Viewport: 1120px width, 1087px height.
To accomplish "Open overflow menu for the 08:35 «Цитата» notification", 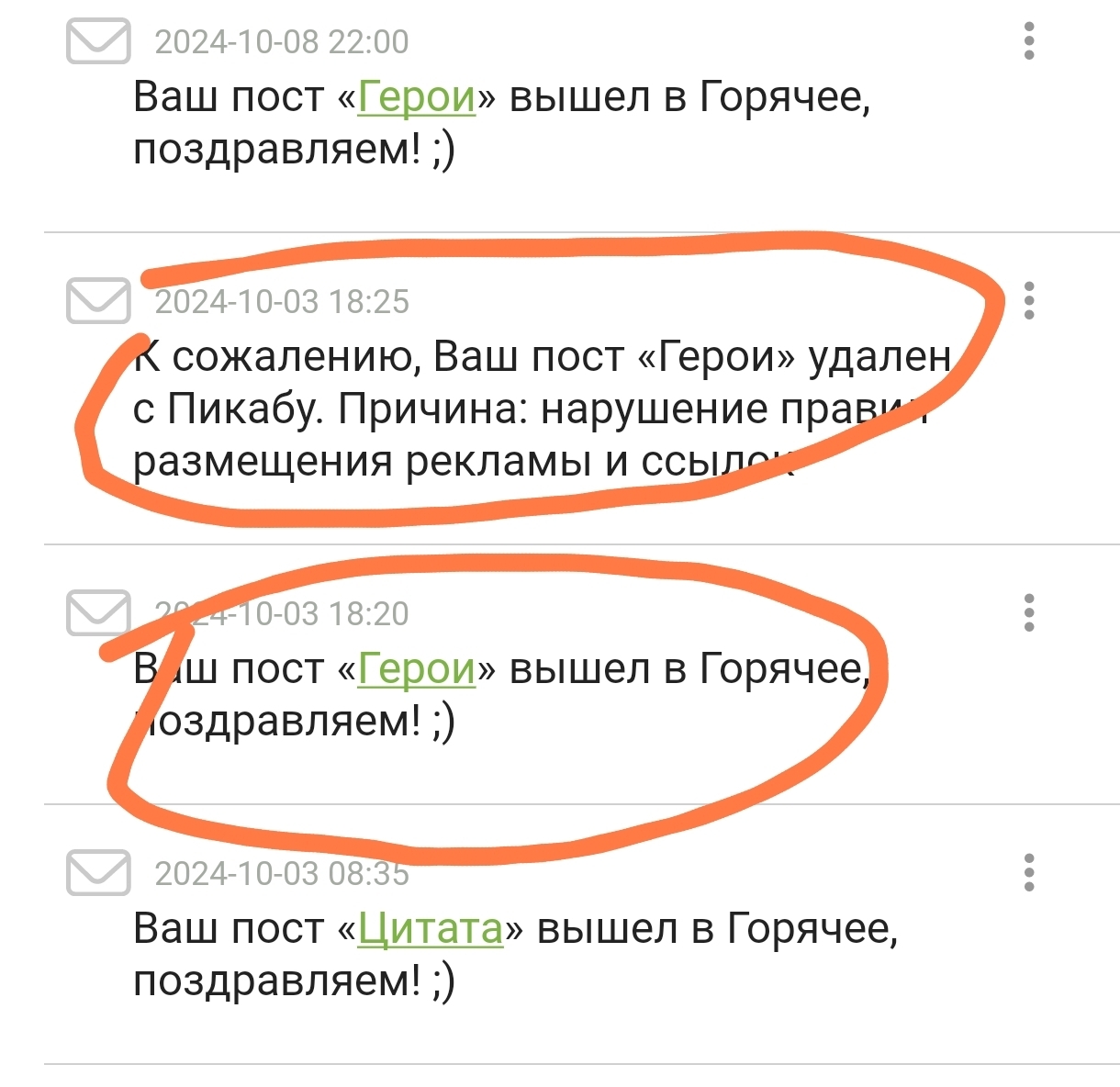I will tap(1029, 873).
